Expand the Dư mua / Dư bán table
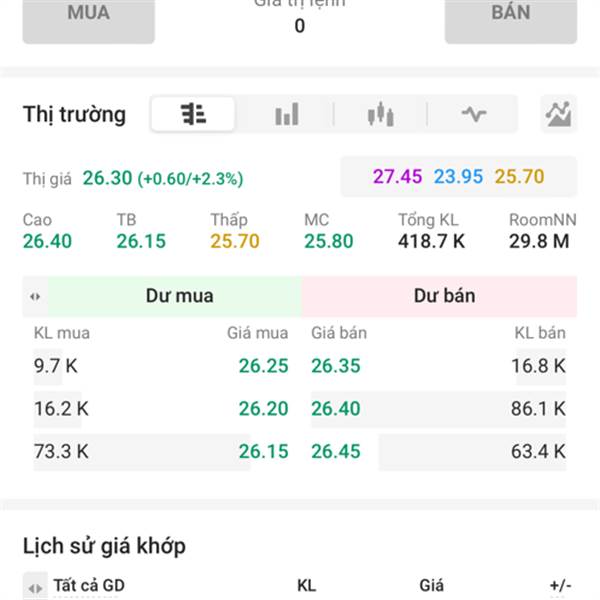The height and width of the screenshot is (600, 600). (35, 296)
